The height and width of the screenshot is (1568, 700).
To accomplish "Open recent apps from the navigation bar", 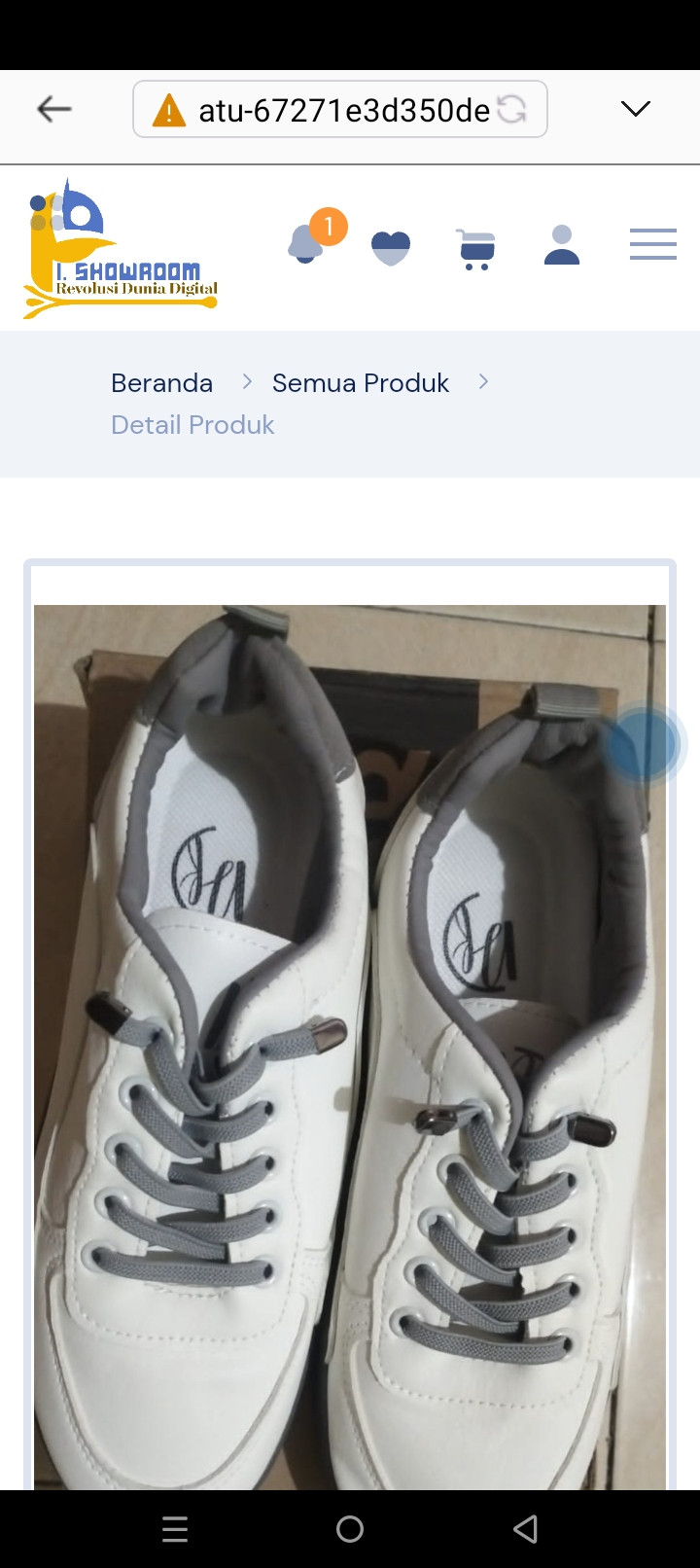I will 175,1529.
